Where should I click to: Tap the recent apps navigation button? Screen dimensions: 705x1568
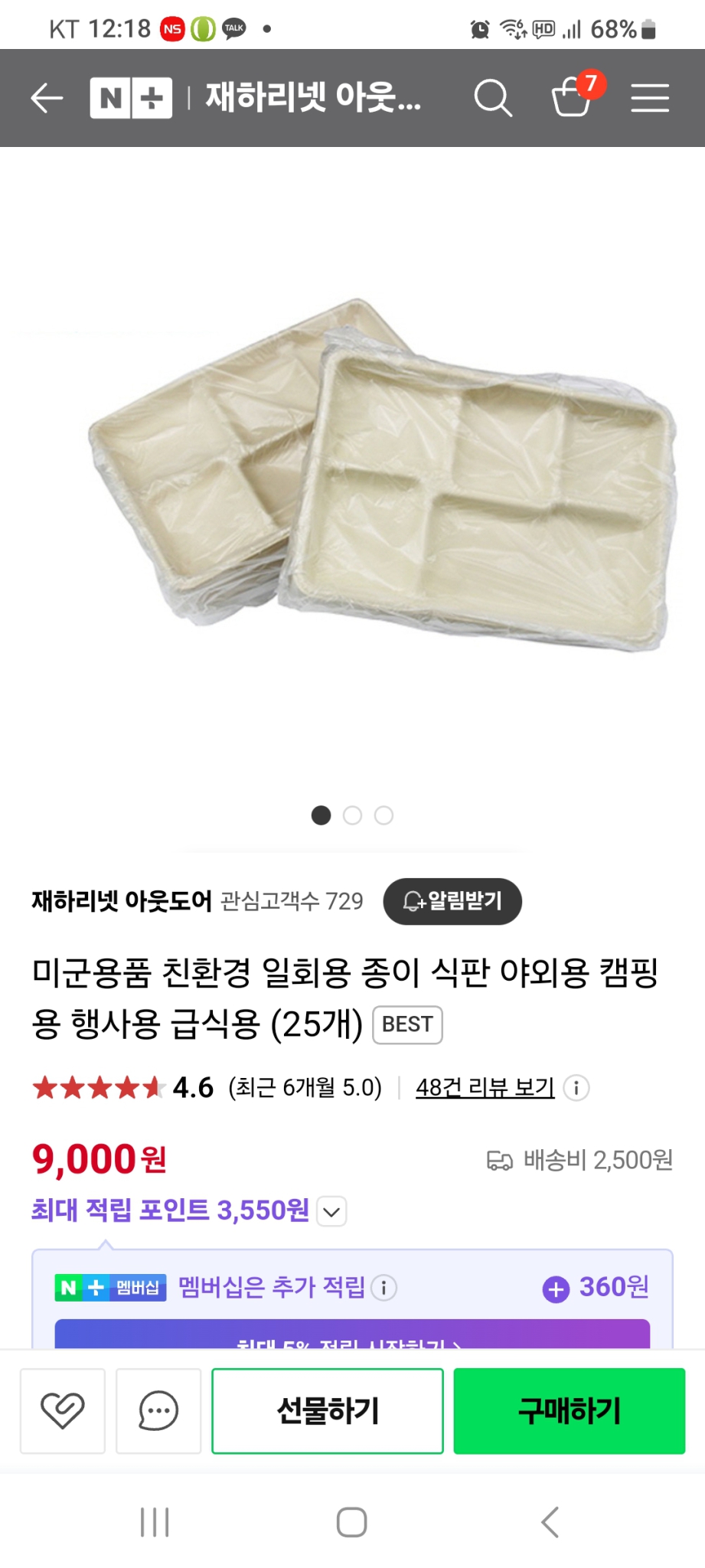155,1522
